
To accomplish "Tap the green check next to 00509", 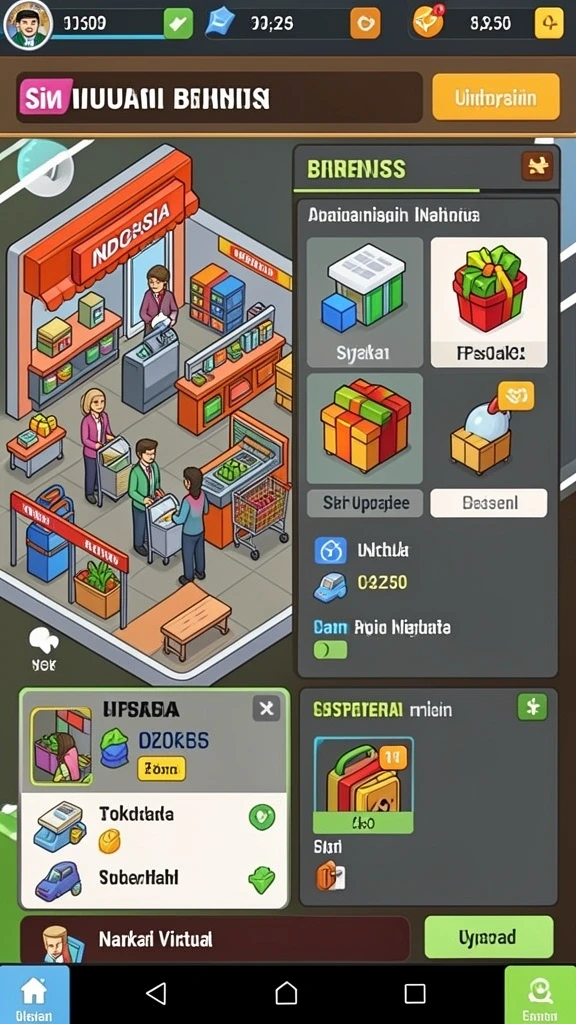I will (x=178, y=25).
